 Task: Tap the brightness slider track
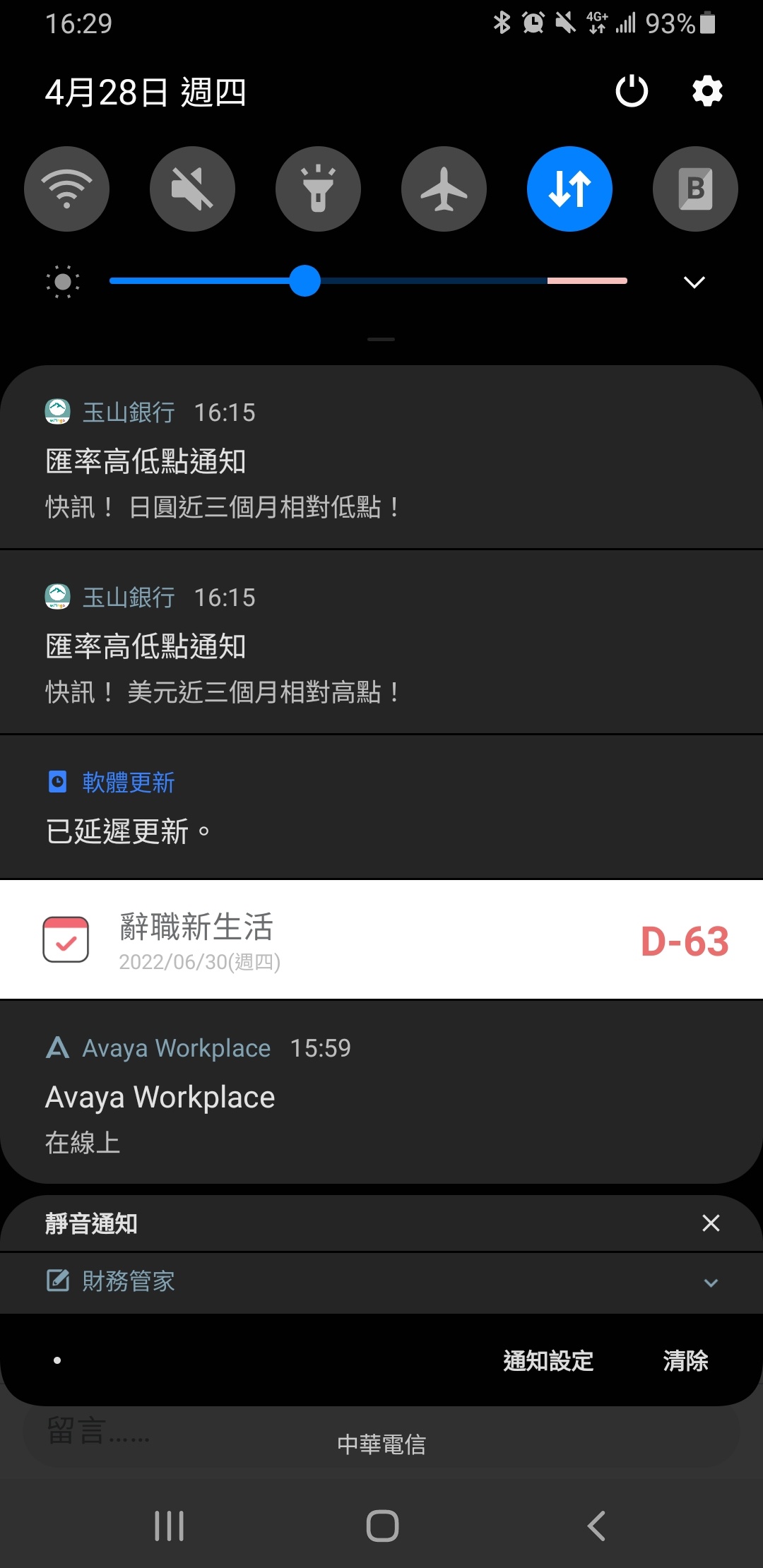coord(368,281)
